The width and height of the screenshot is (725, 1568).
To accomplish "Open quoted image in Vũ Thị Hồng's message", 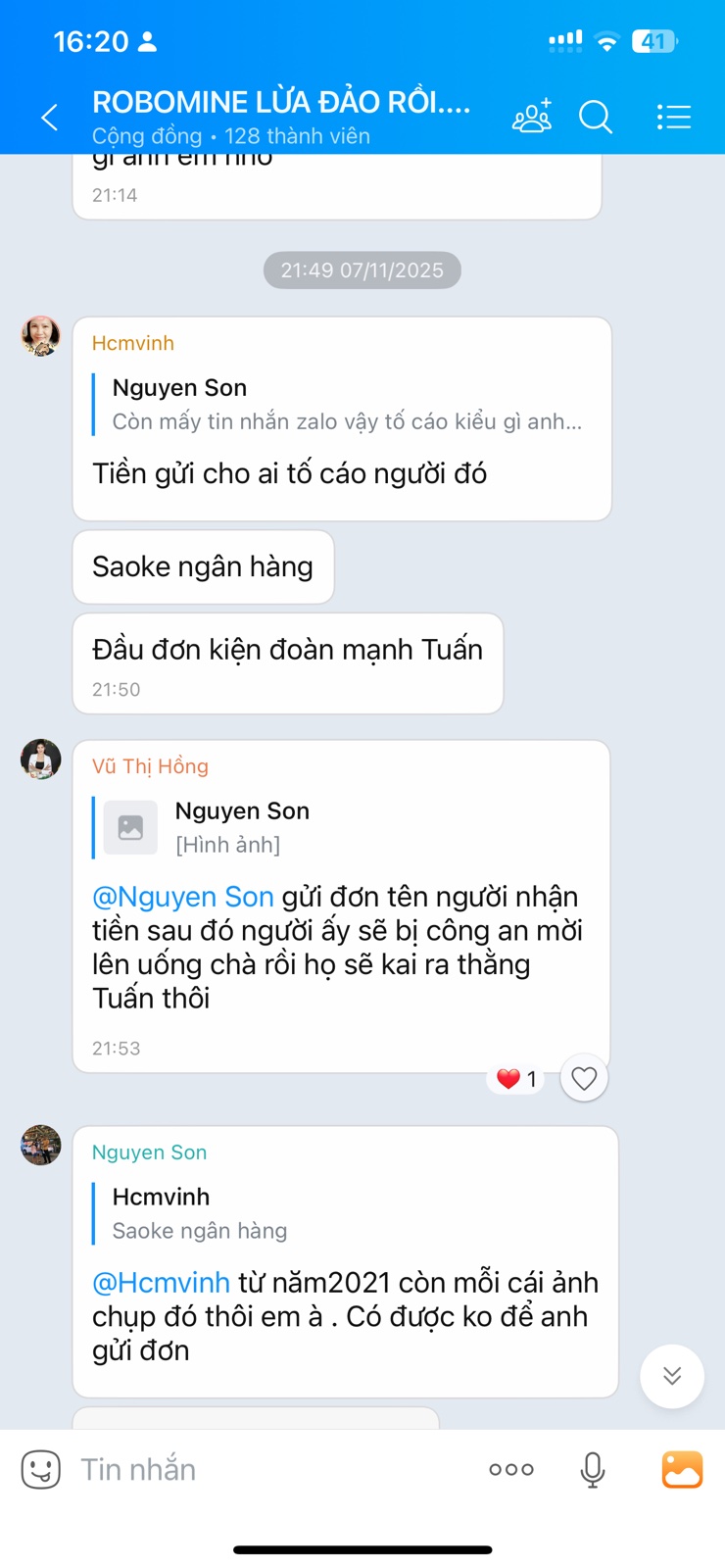I will (x=131, y=827).
